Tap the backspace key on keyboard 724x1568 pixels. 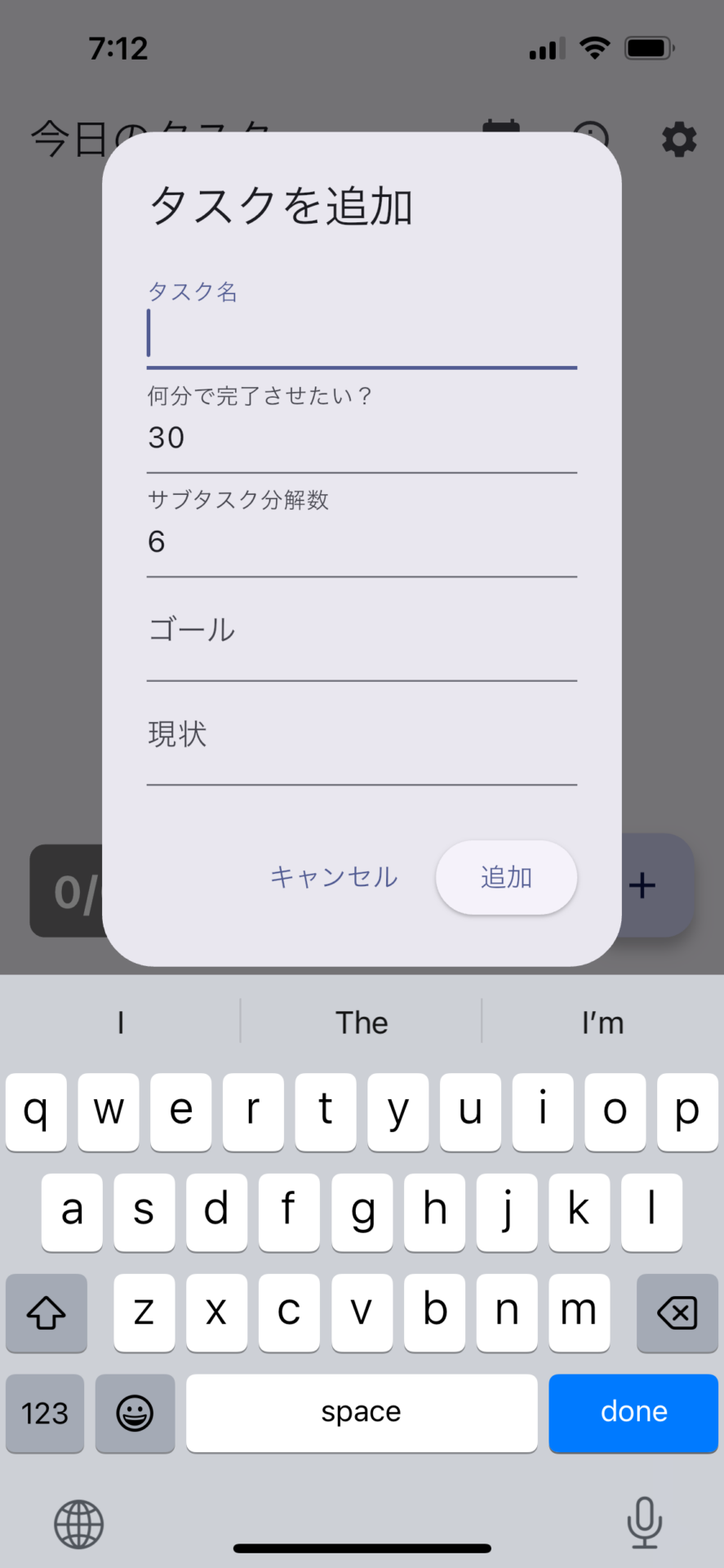[677, 1312]
